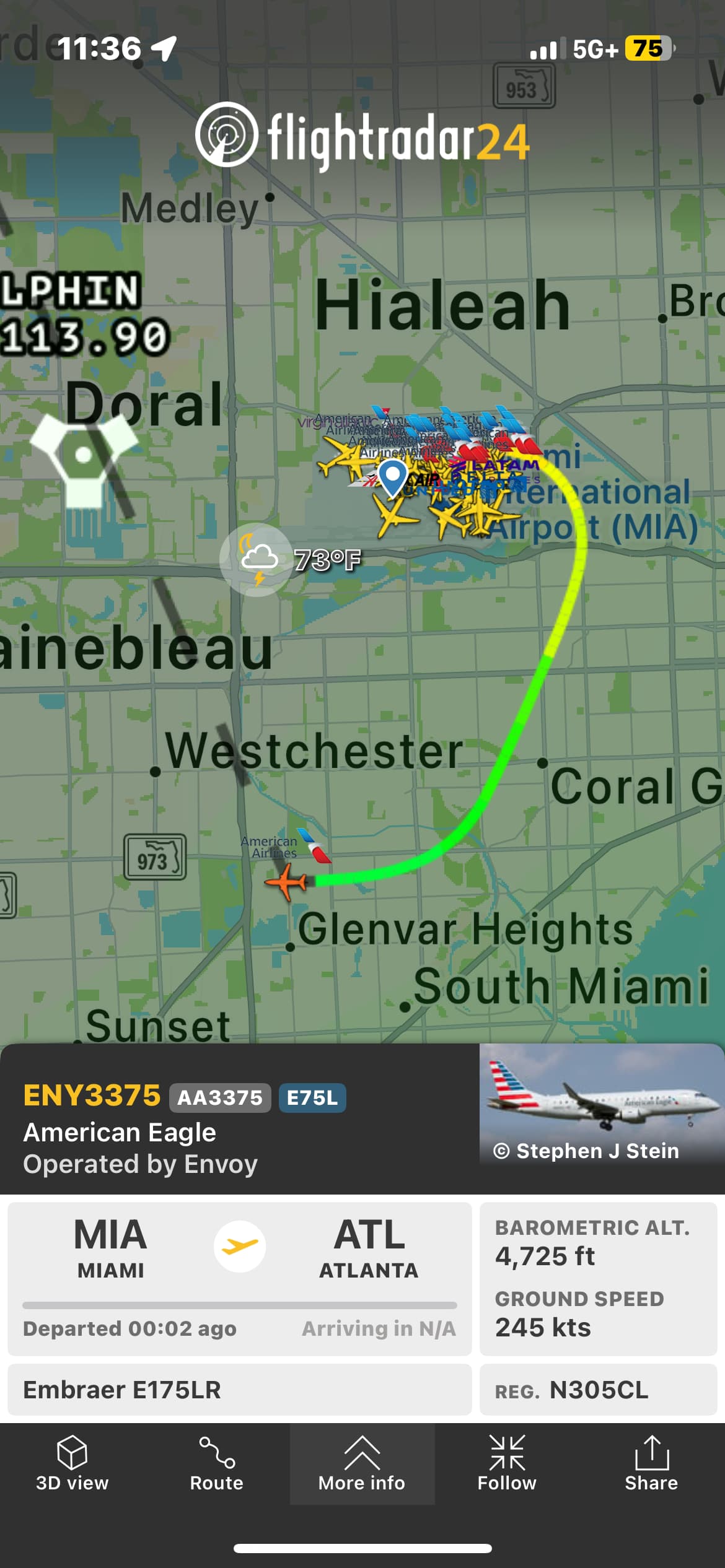Image resolution: width=725 pixels, height=1568 pixels.
Task: Follow the selected aircraft
Action: (506, 1464)
